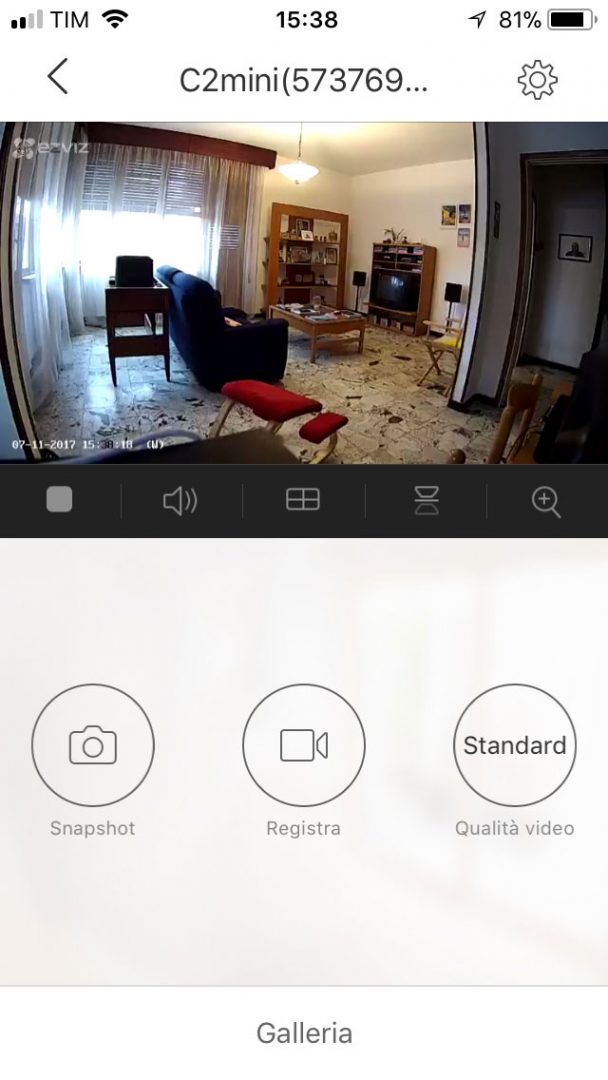Flip the camera image orientation
The image size is (608, 1080).
tap(426, 500)
